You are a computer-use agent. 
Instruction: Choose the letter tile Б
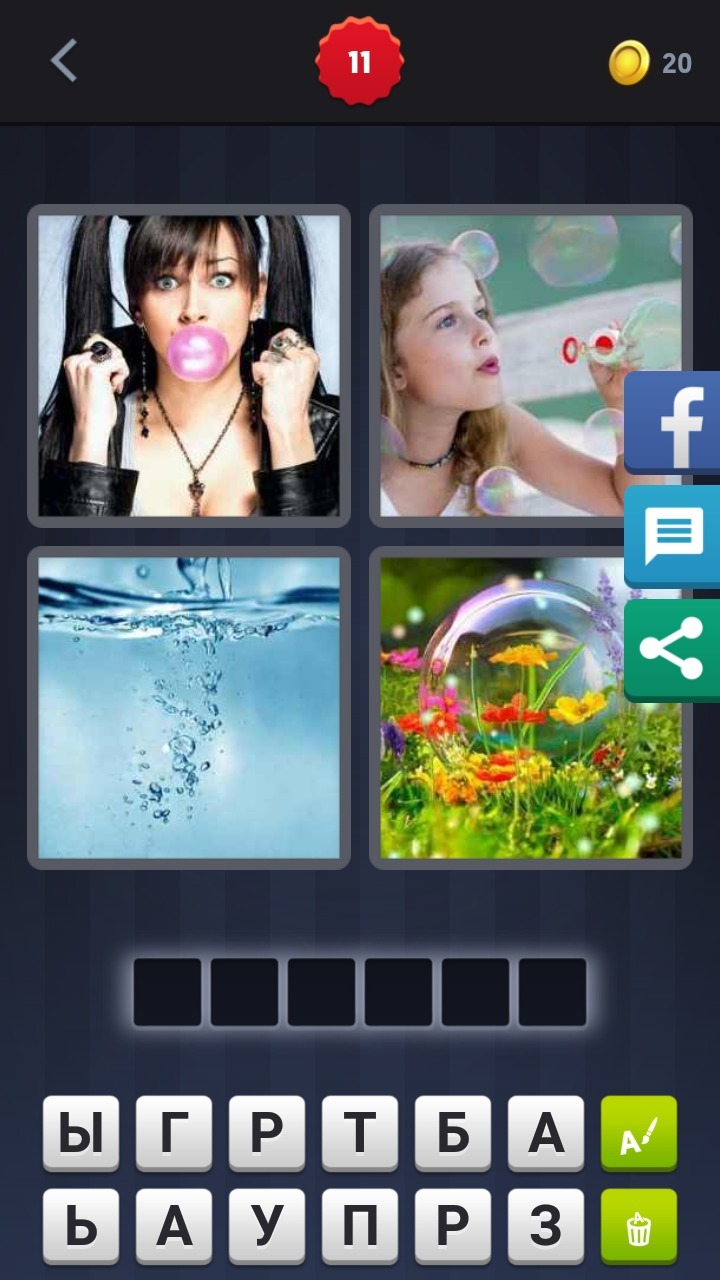453,1133
